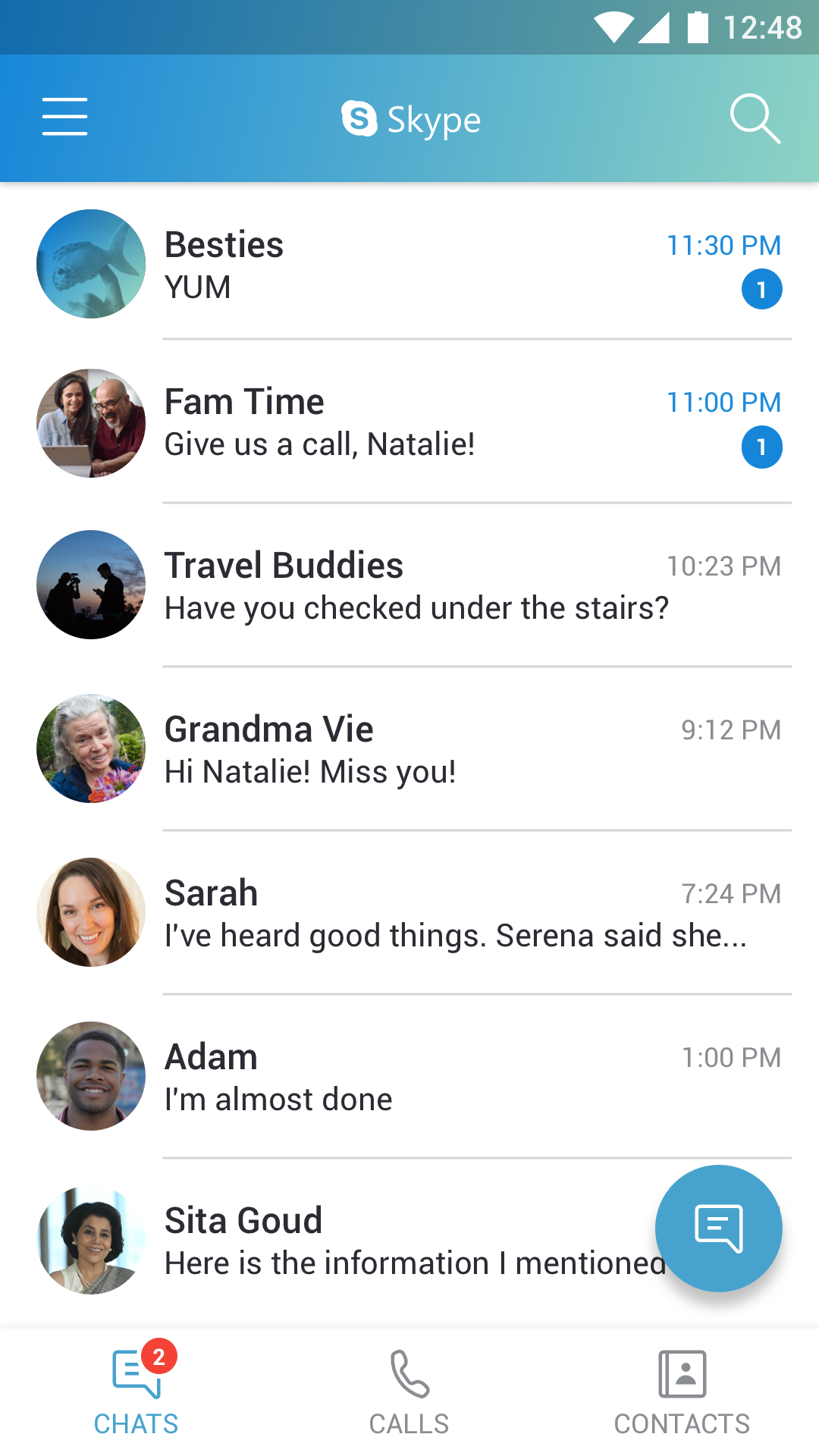
Task: Switch to the Calls tab
Action: [409, 1392]
